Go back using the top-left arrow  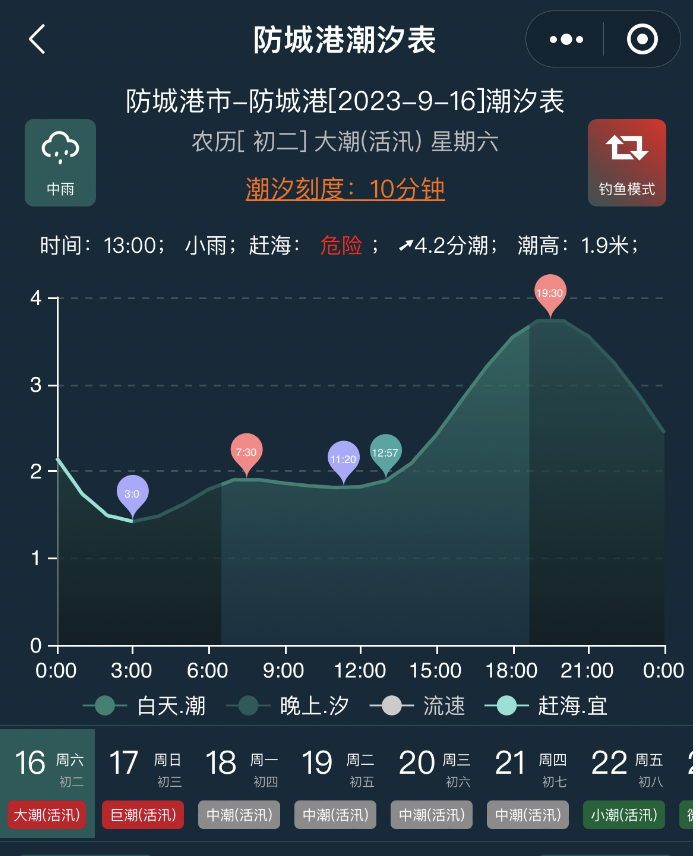(x=38, y=40)
